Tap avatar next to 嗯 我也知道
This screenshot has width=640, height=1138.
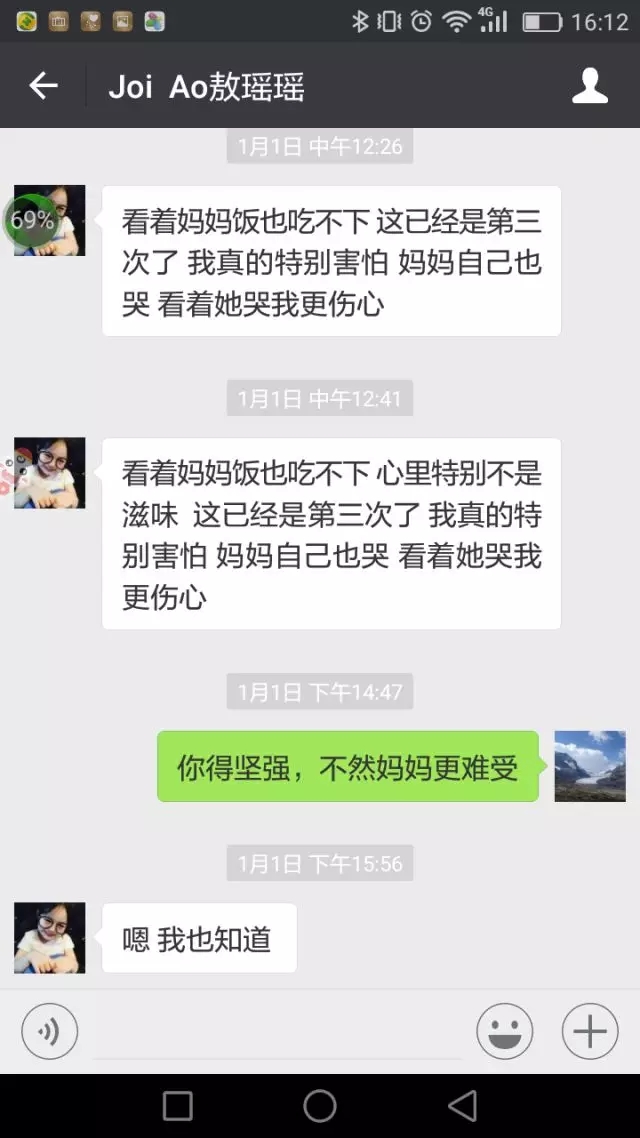point(49,938)
